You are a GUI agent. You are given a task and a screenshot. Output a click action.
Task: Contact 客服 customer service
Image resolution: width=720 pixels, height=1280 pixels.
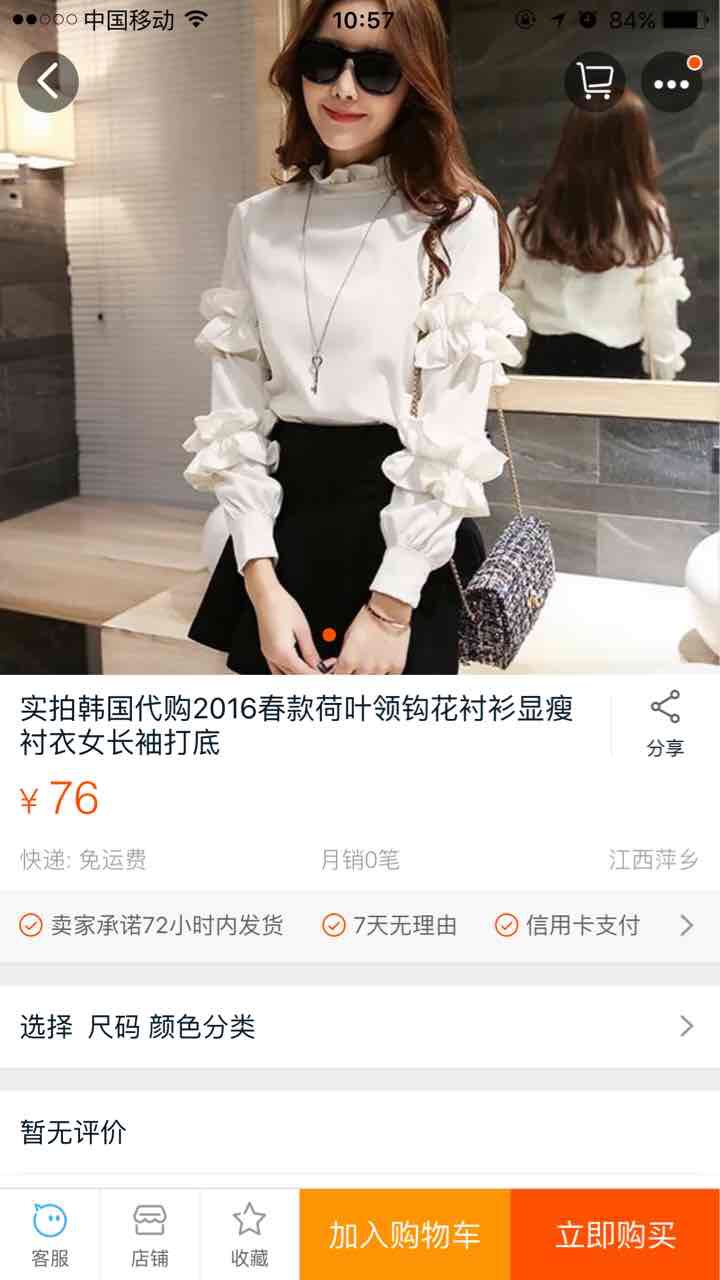click(50, 1235)
